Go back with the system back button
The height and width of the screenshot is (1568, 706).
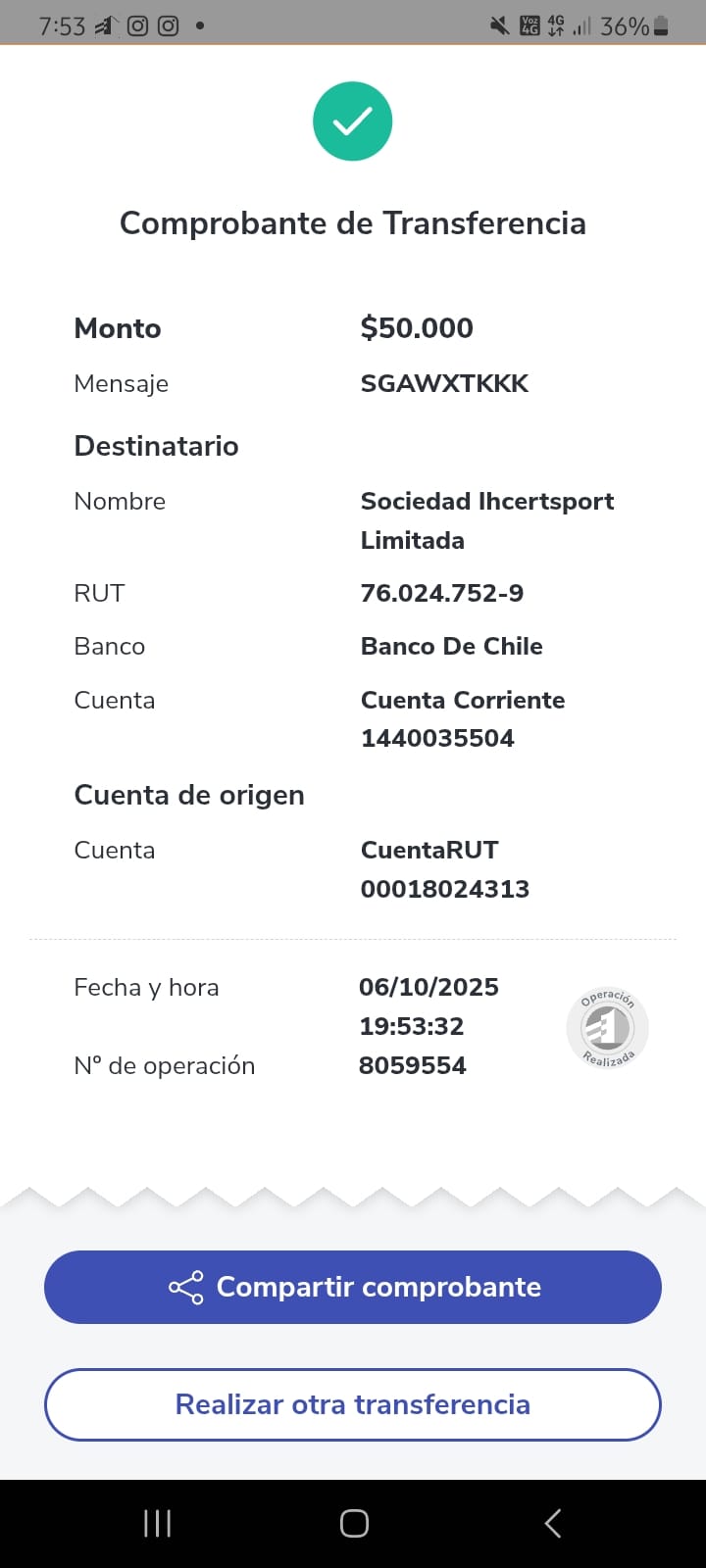(552, 1523)
